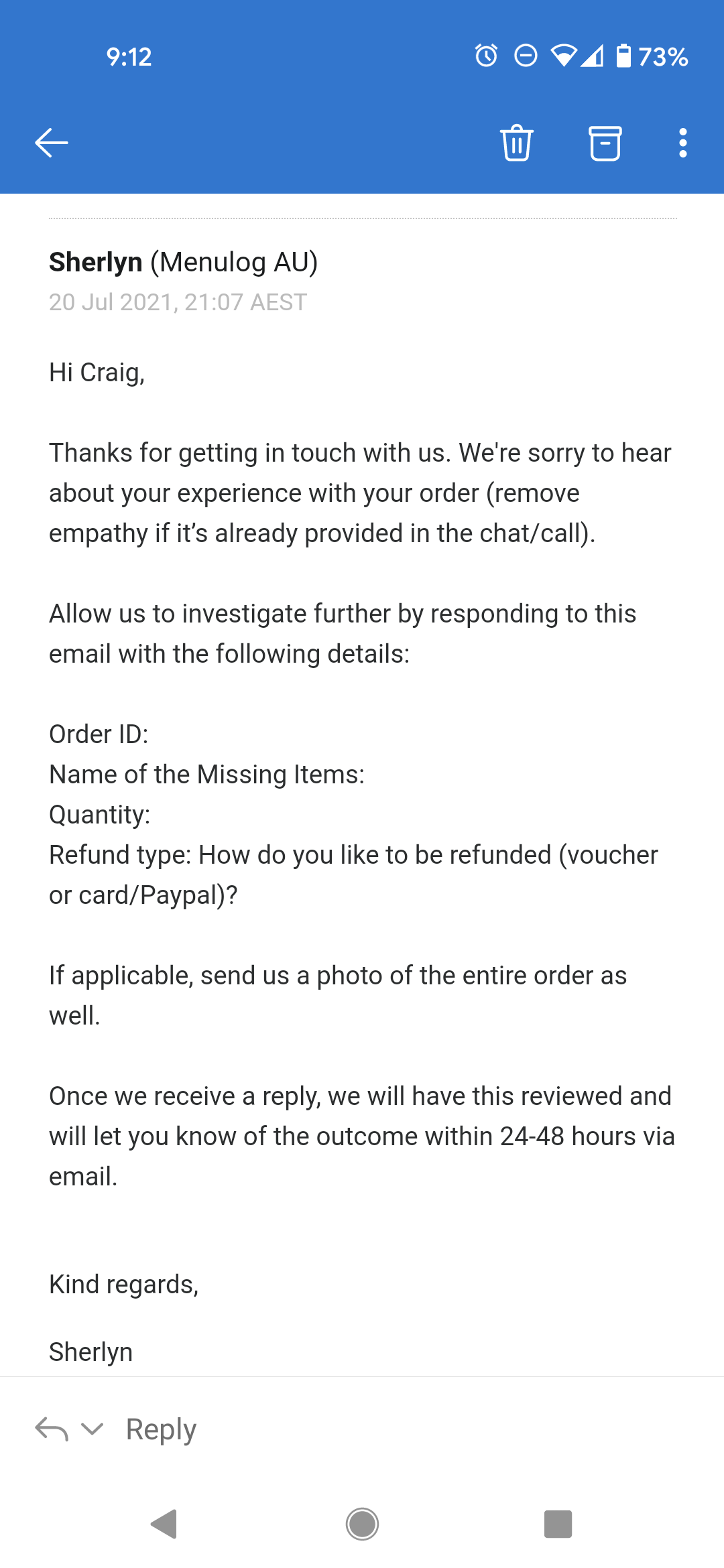Open the reply options chevron
The width and height of the screenshot is (724, 1568).
click(94, 1429)
